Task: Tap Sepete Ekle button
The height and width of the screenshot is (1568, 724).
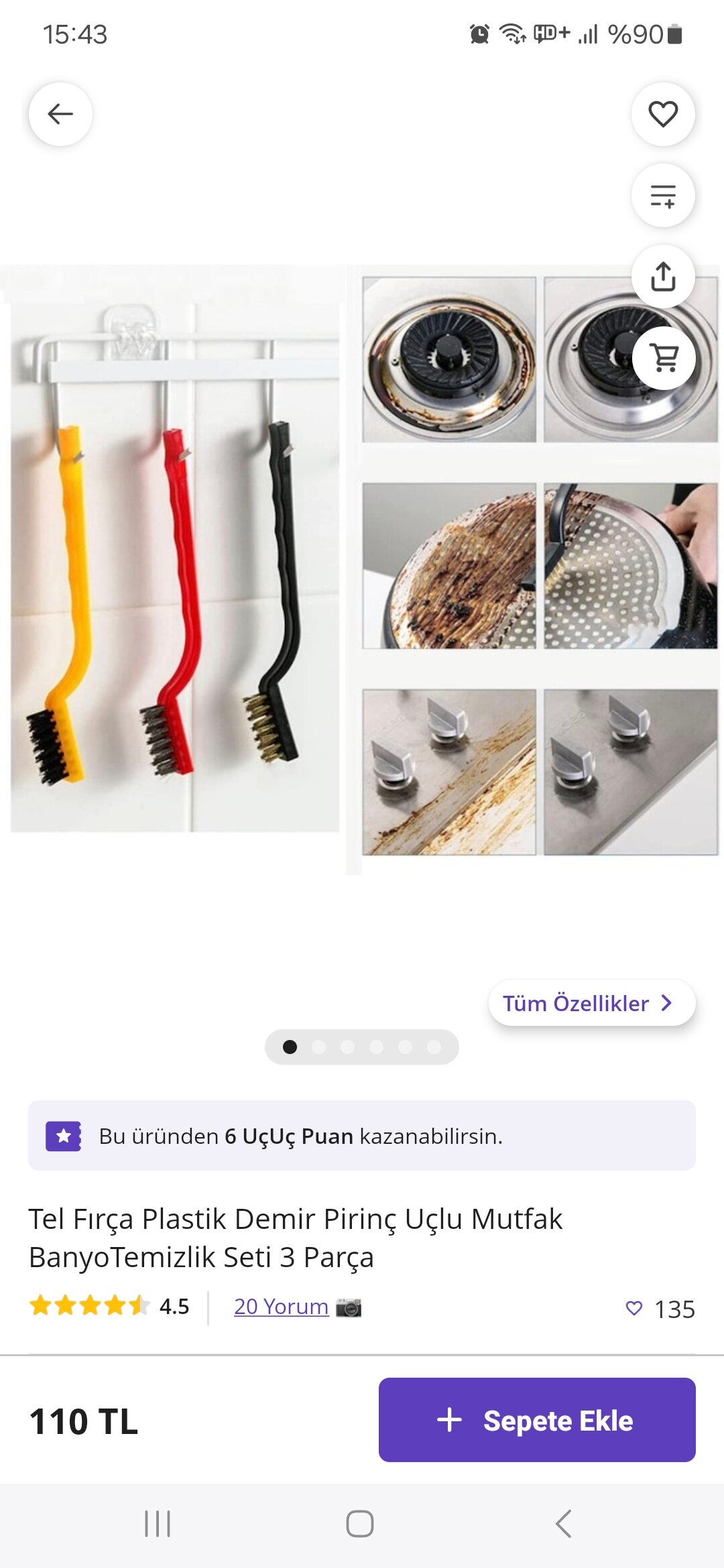Action: [536, 1420]
